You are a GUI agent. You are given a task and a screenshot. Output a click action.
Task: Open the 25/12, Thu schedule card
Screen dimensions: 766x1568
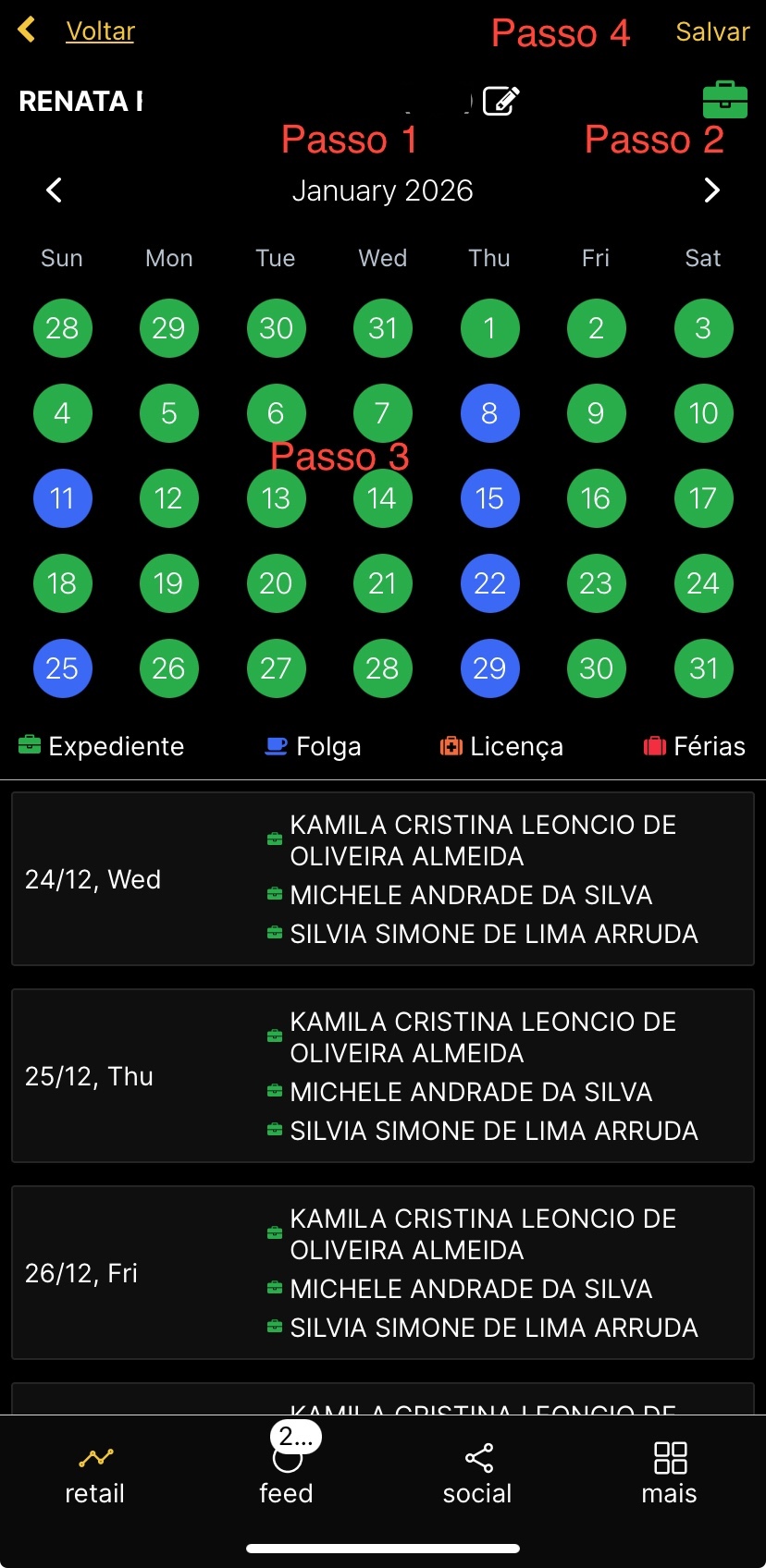382,1076
